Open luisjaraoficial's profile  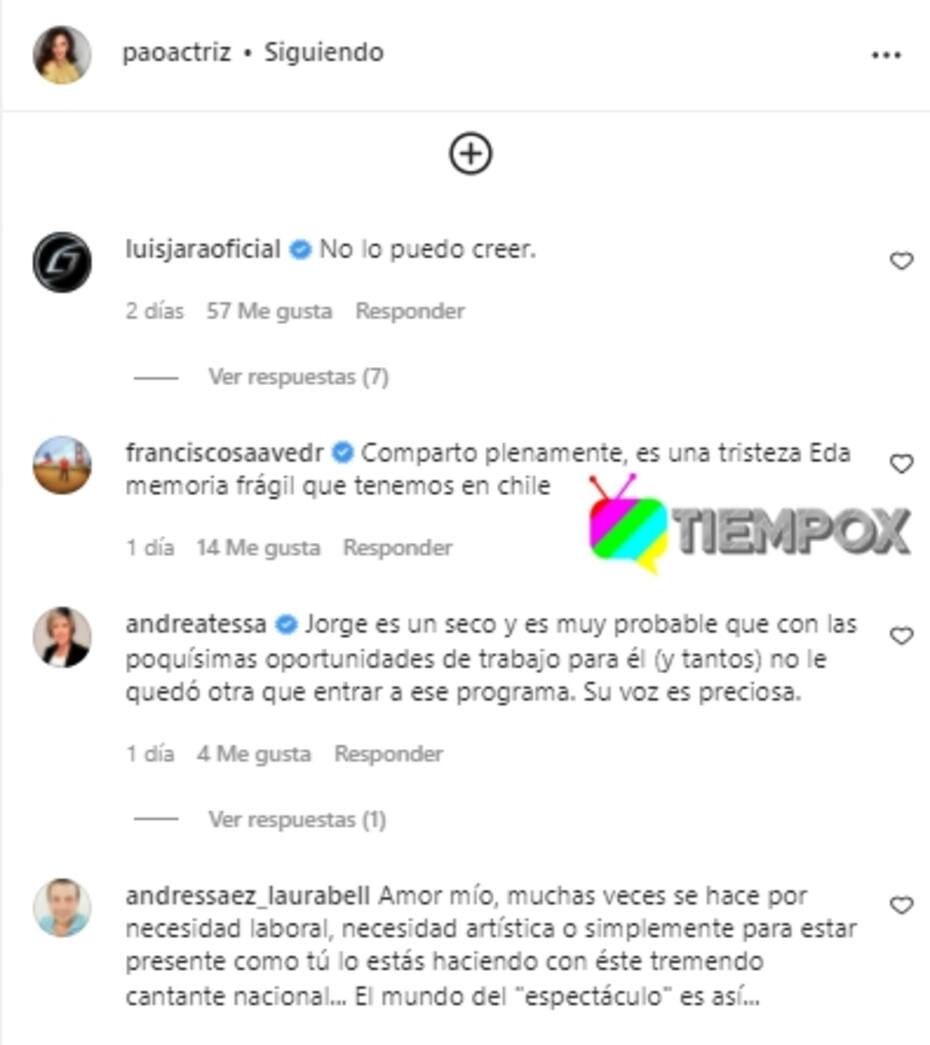[203, 250]
